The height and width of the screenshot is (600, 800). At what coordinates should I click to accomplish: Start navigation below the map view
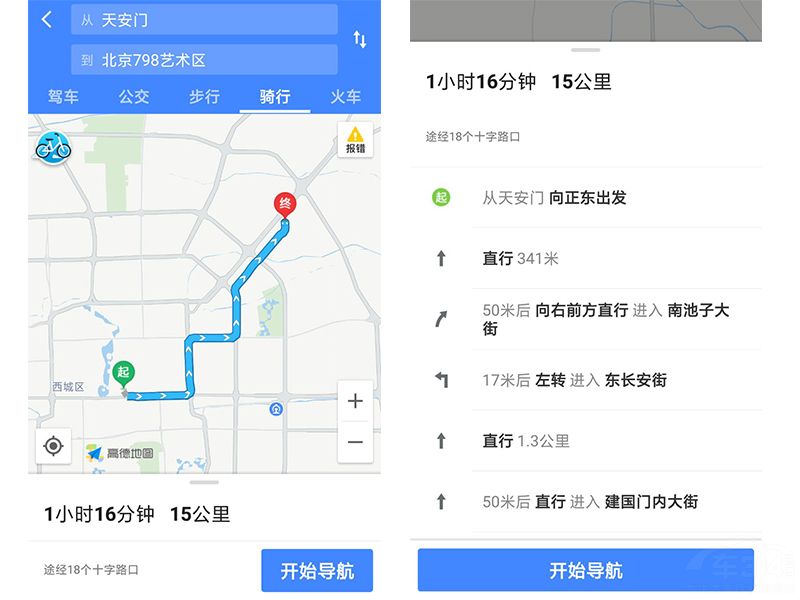tap(316, 571)
